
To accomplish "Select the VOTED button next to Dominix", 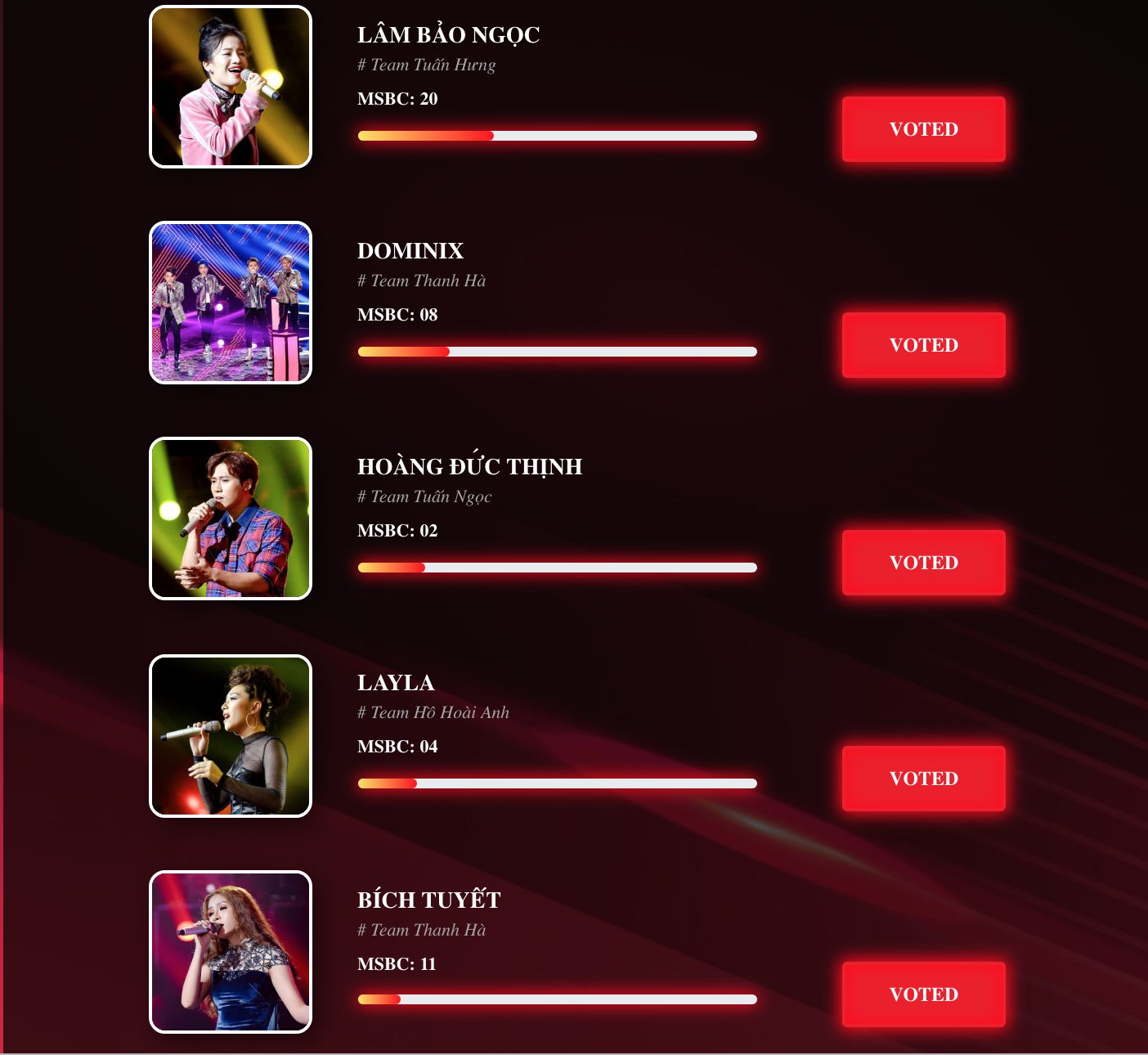I will [x=923, y=345].
